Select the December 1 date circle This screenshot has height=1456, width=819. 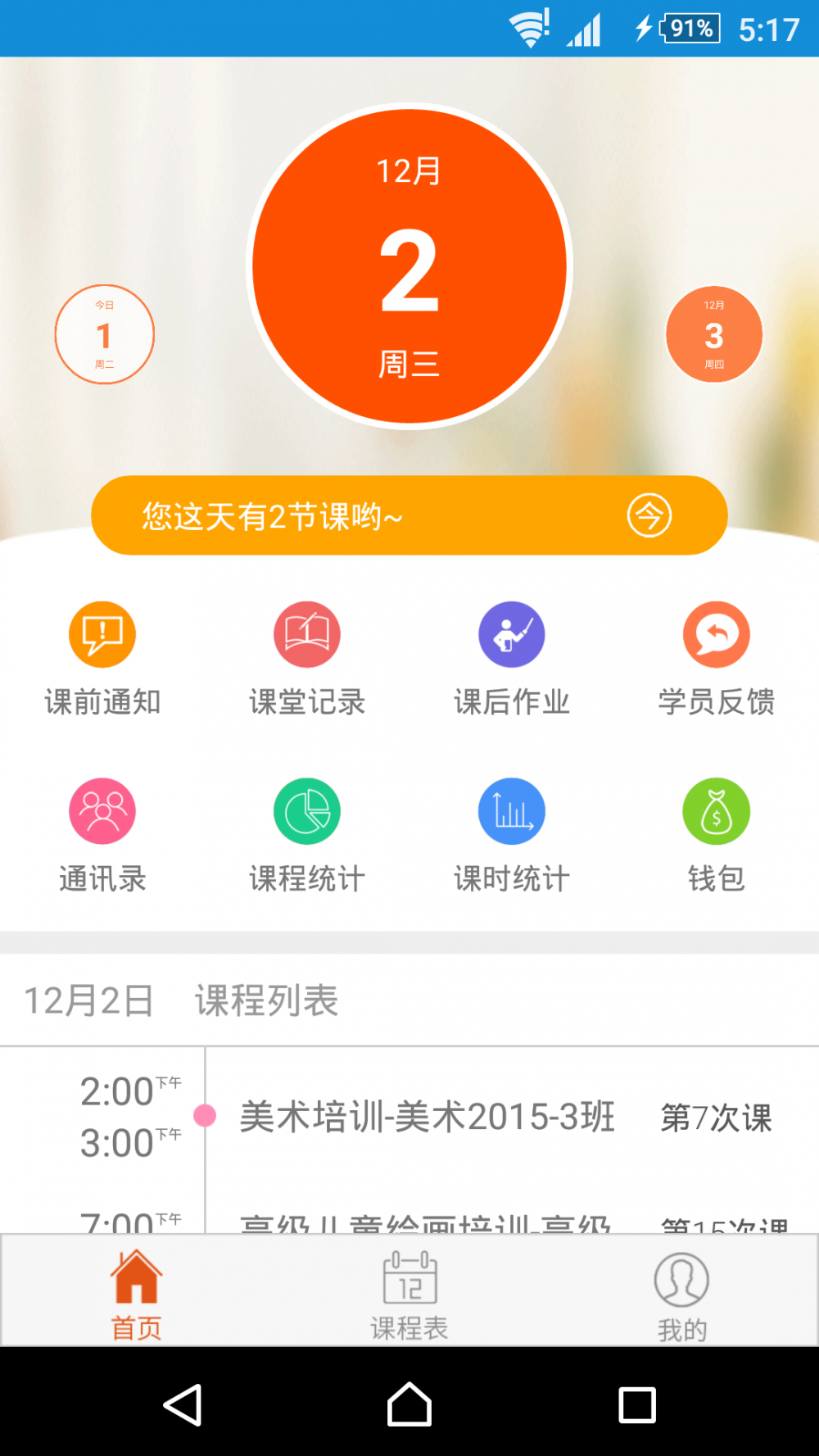click(105, 334)
